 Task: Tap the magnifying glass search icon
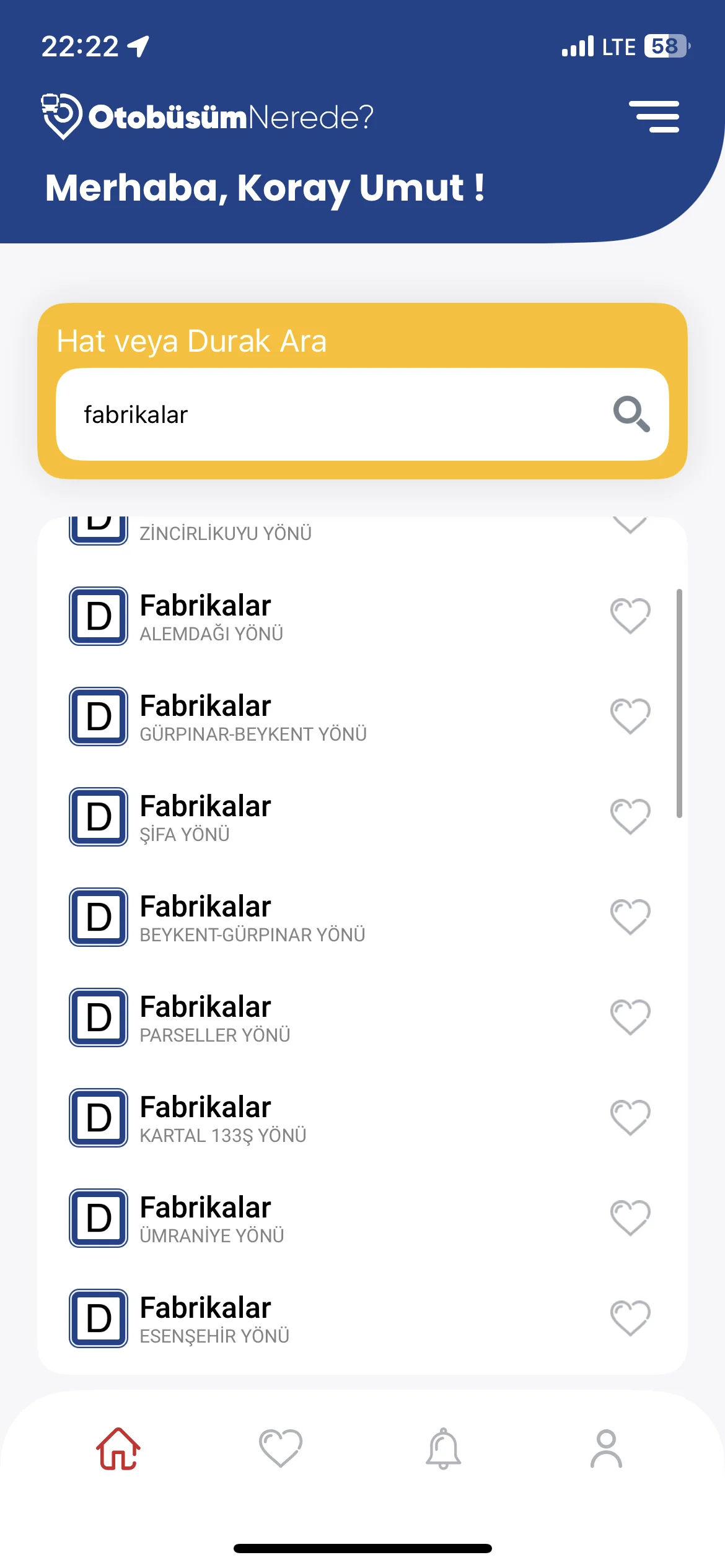631,414
